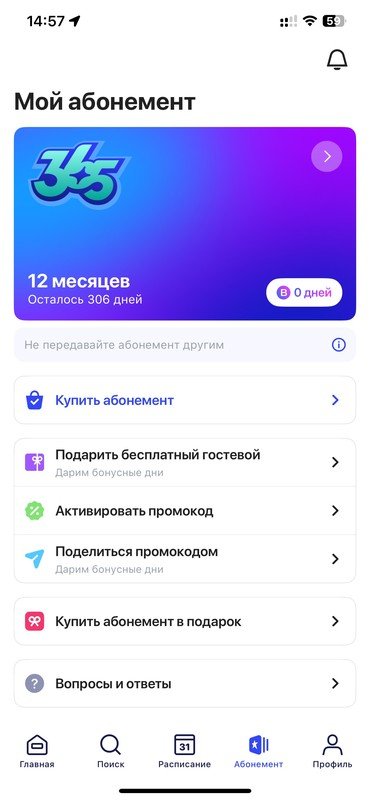Open Купить абонемент в подарок
The height and width of the screenshot is (800, 370).
185,621
